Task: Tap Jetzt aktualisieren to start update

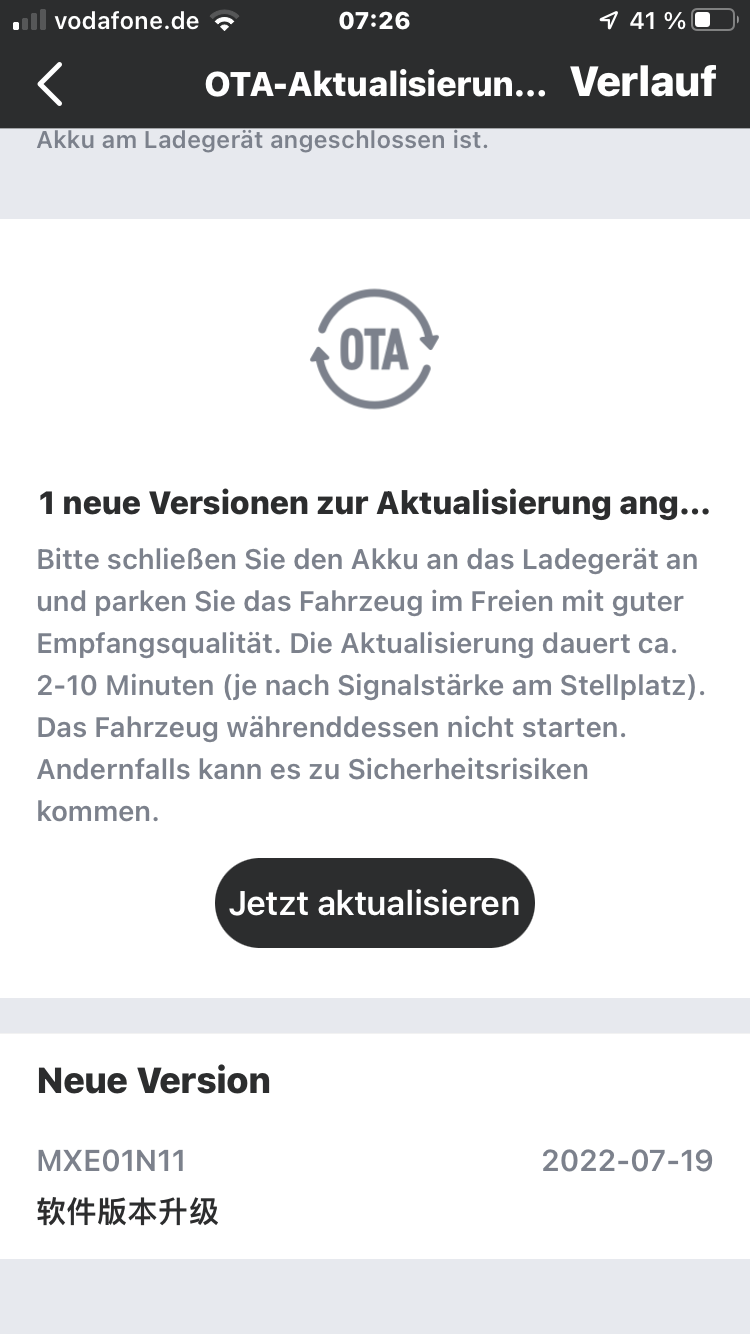Action: tap(375, 903)
